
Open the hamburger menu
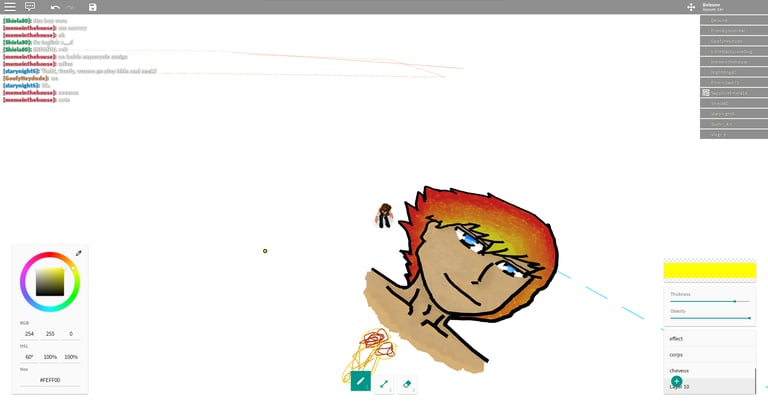(9, 7)
